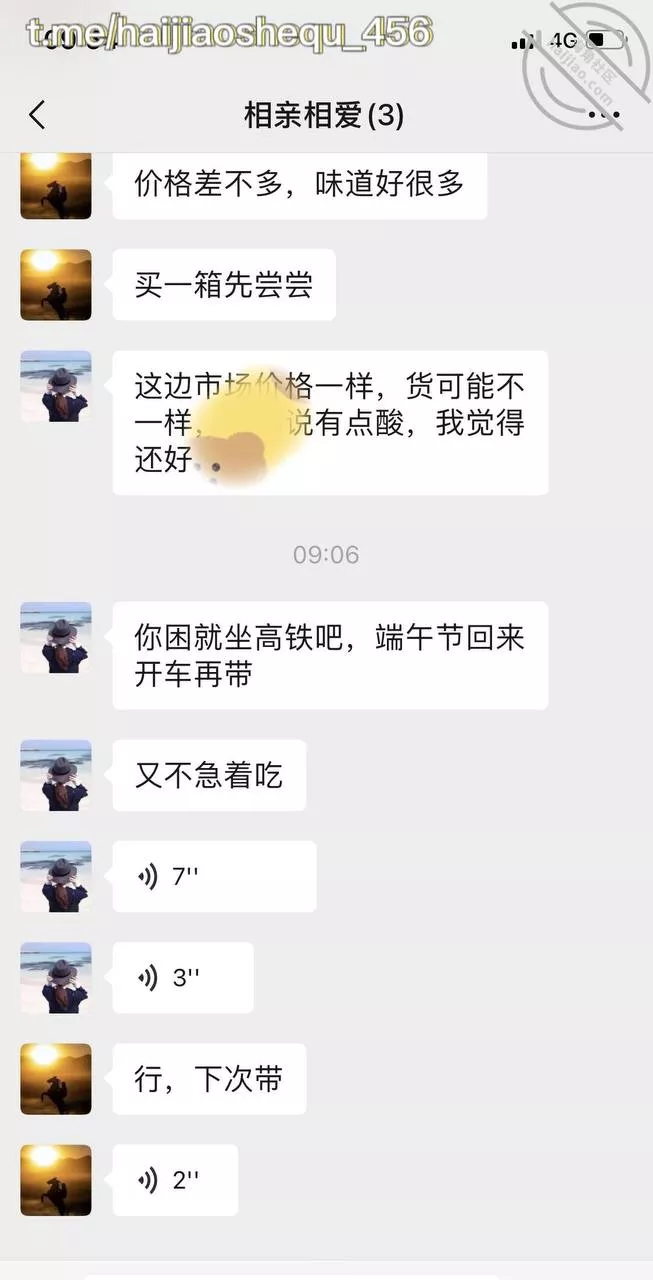Image resolution: width=653 pixels, height=1280 pixels.
Task: Go back using the top-left arrow
Action: click(x=37, y=116)
